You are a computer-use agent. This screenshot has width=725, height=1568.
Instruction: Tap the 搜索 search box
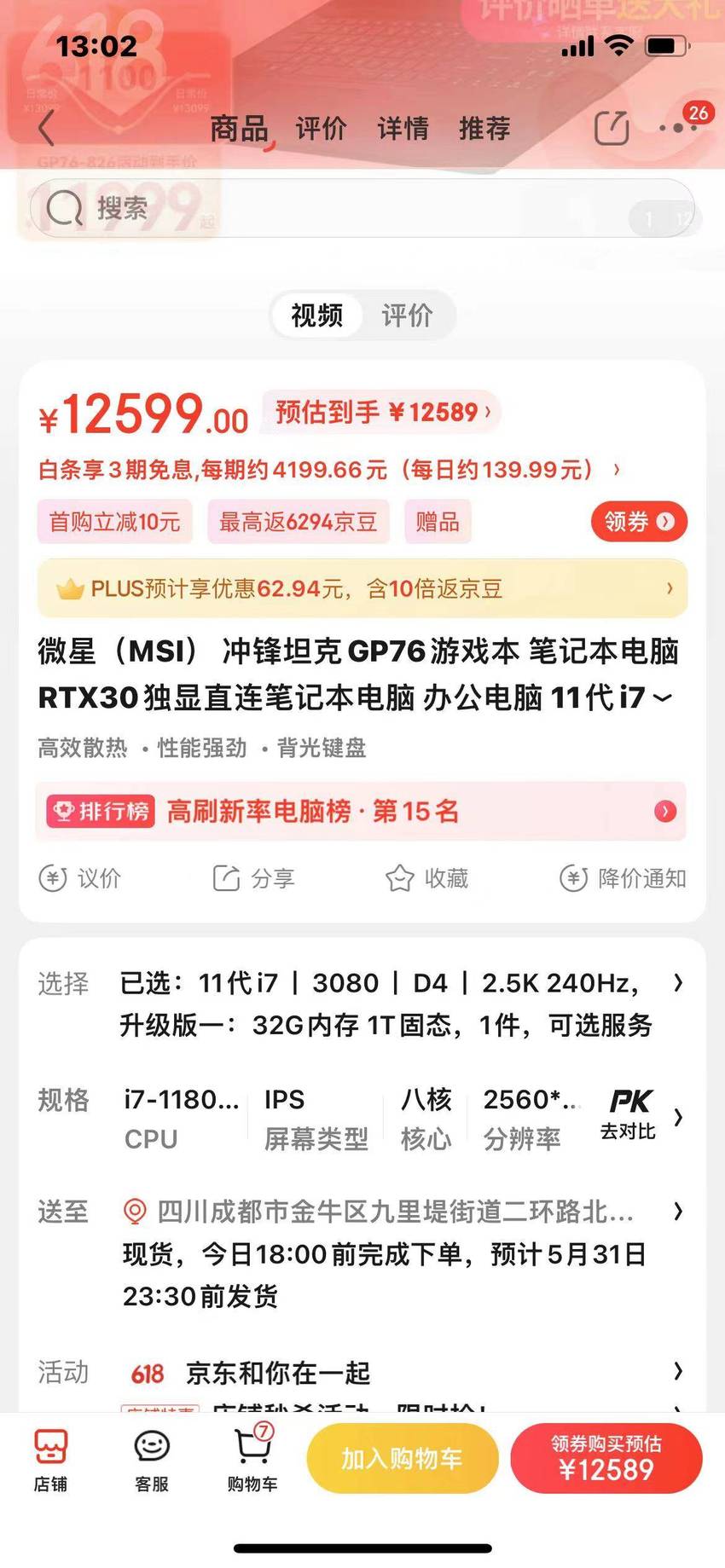click(x=362, y=208)
